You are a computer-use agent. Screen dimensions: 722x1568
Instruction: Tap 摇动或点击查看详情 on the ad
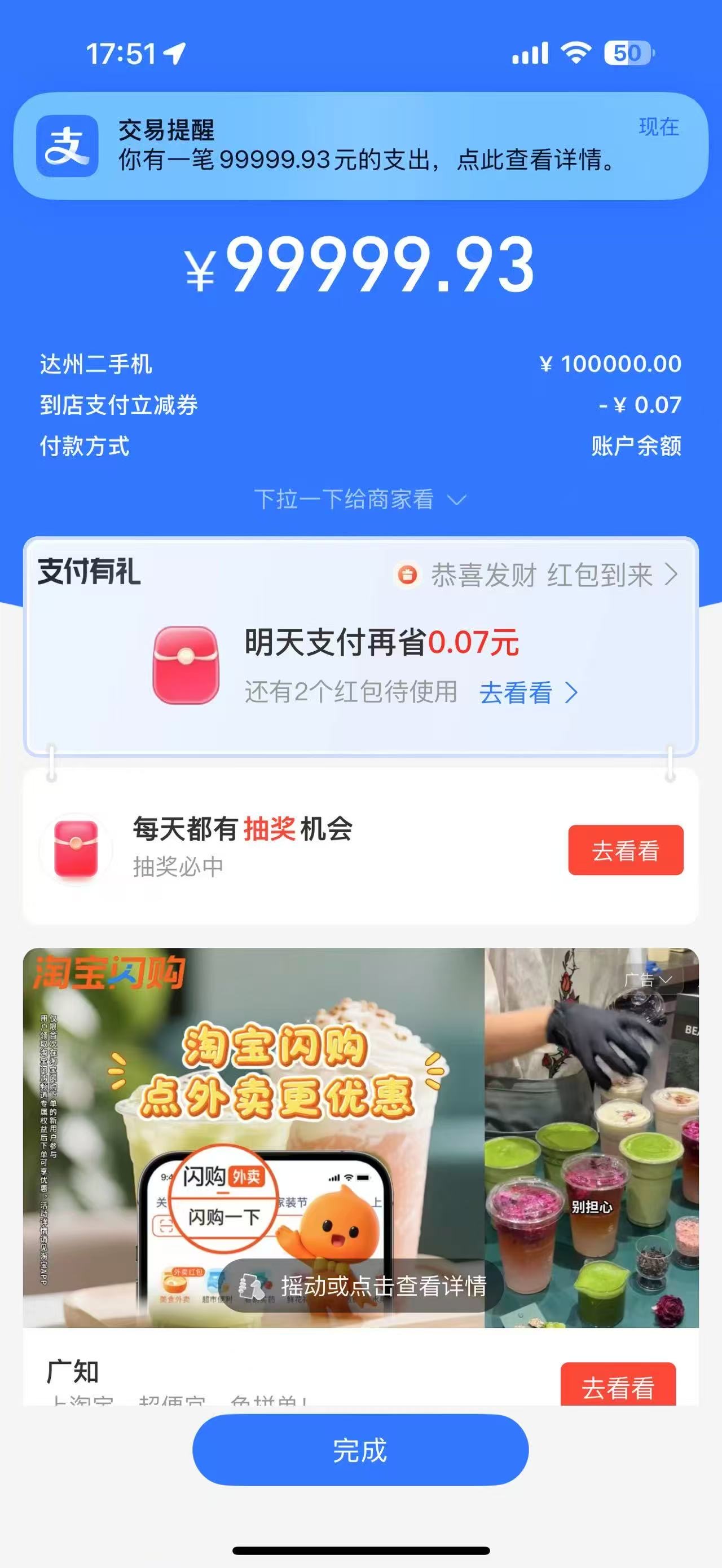pyautogui.click(x=362, y=1286)
